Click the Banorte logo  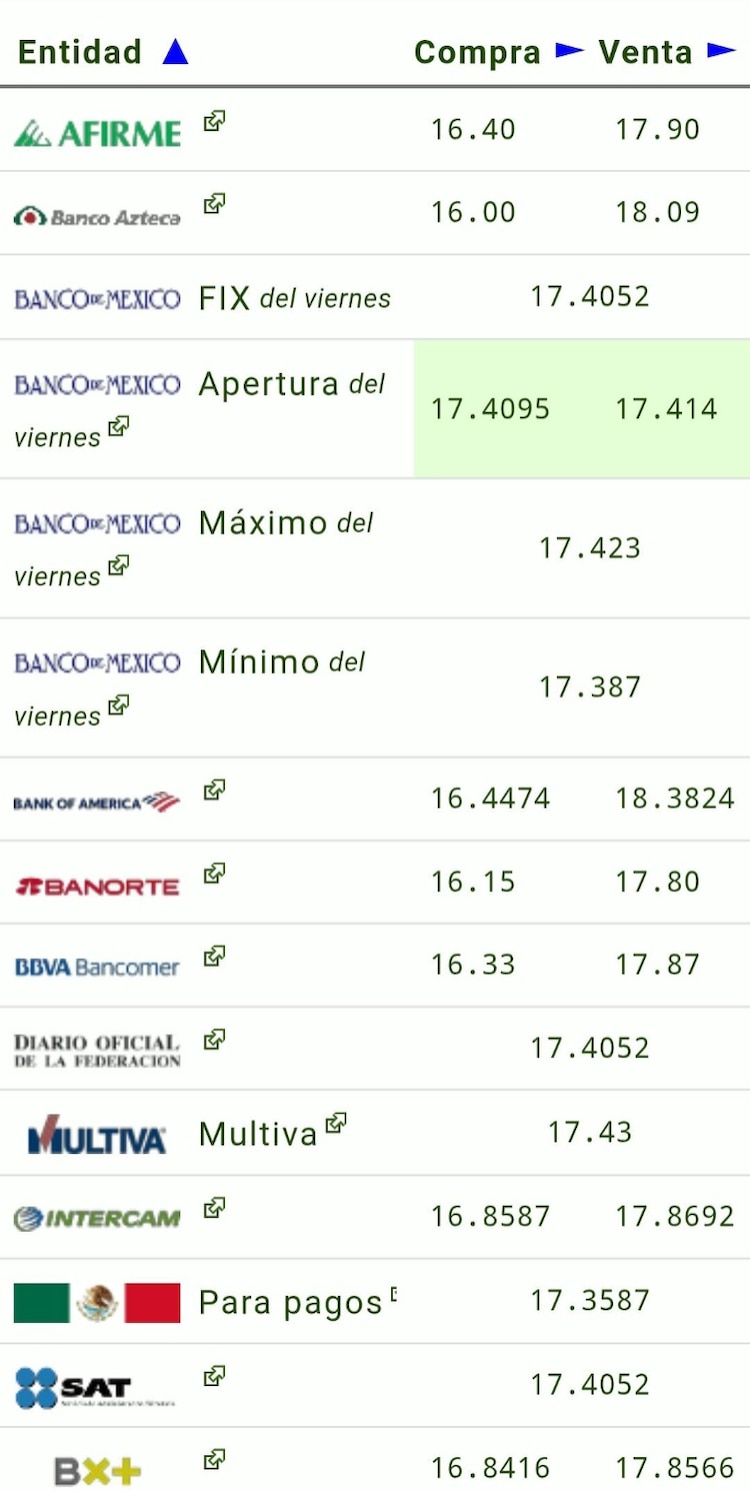coord(95,881)
